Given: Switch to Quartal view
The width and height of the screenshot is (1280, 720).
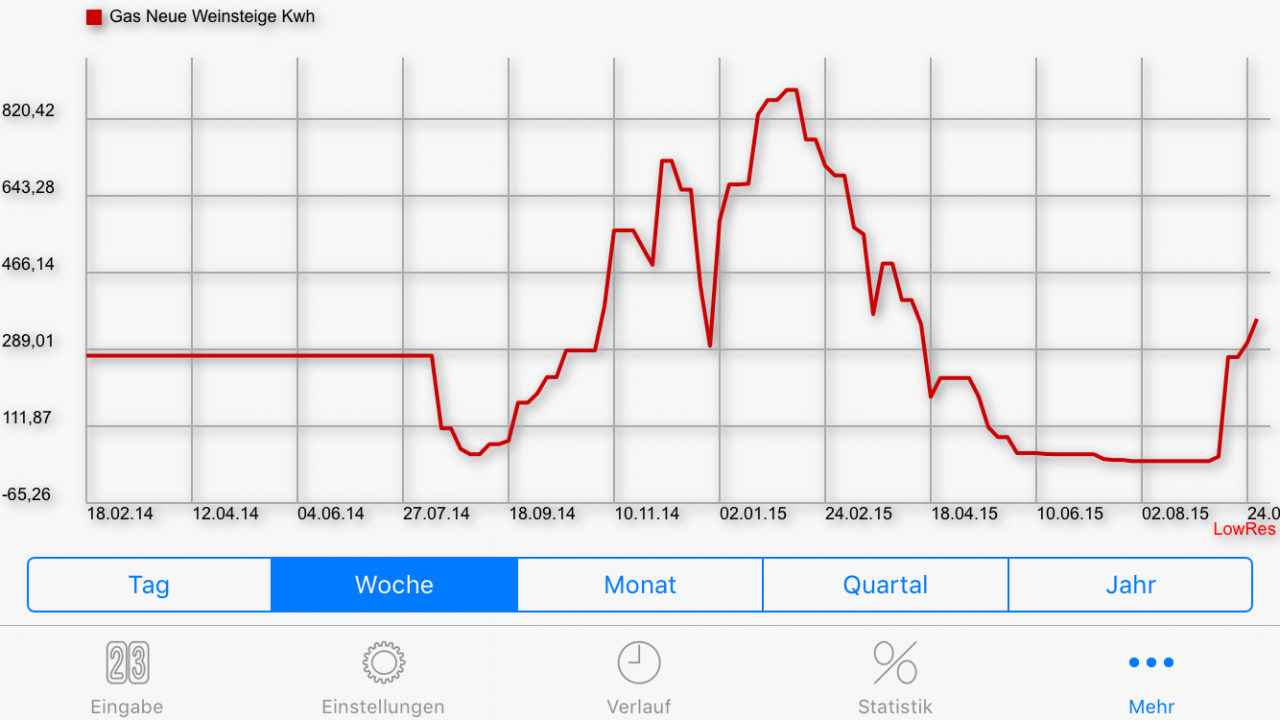Looking at the screenshot, I should 885,585.
